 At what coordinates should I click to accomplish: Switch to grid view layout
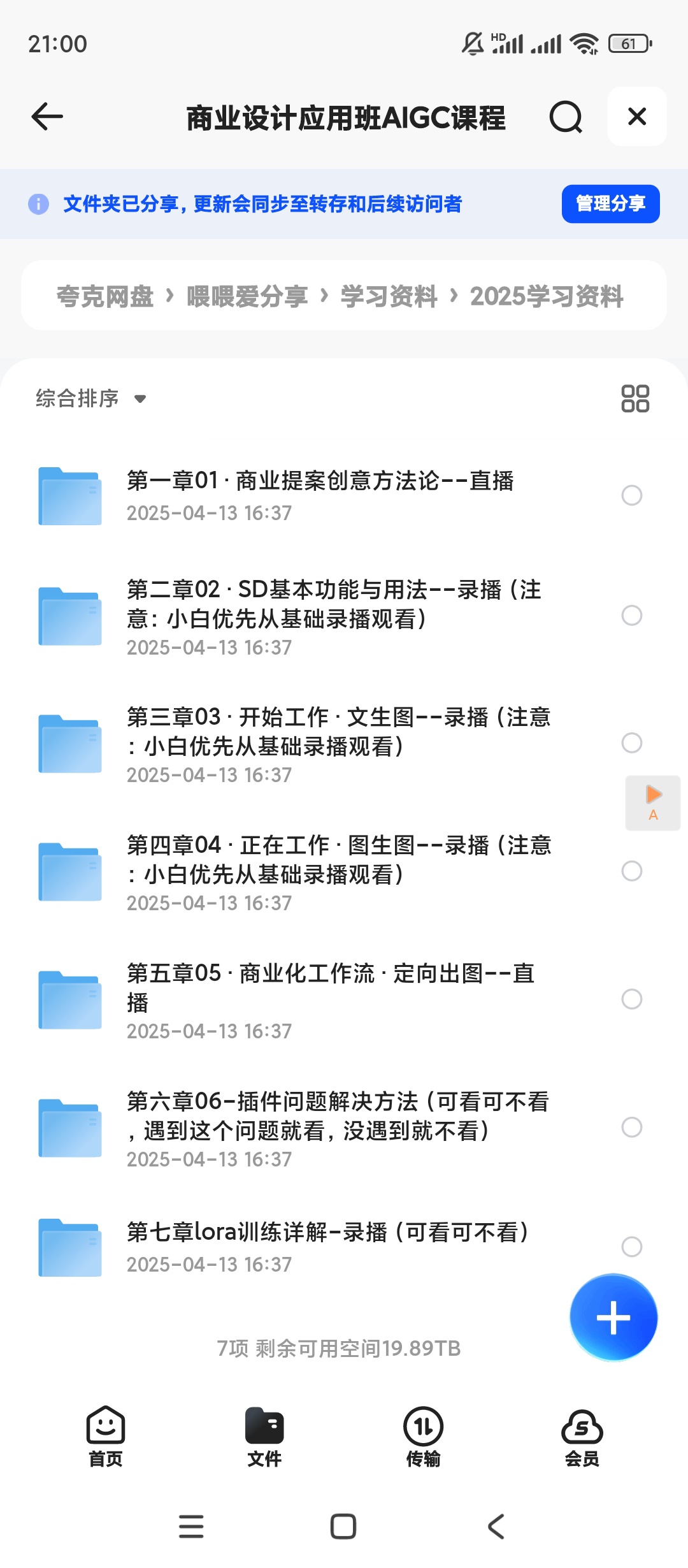pos(634,397)
